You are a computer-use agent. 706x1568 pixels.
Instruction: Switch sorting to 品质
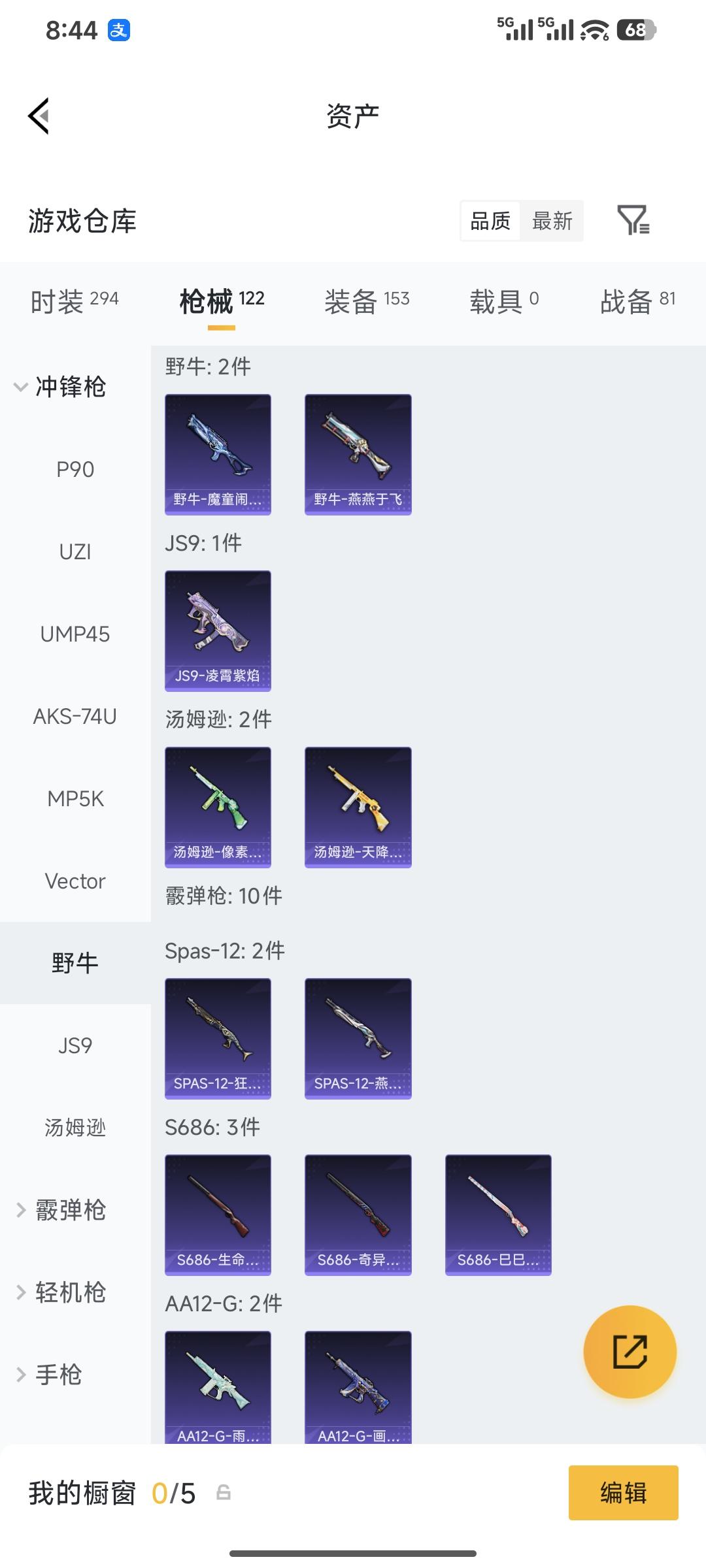[x=490, y=221]
